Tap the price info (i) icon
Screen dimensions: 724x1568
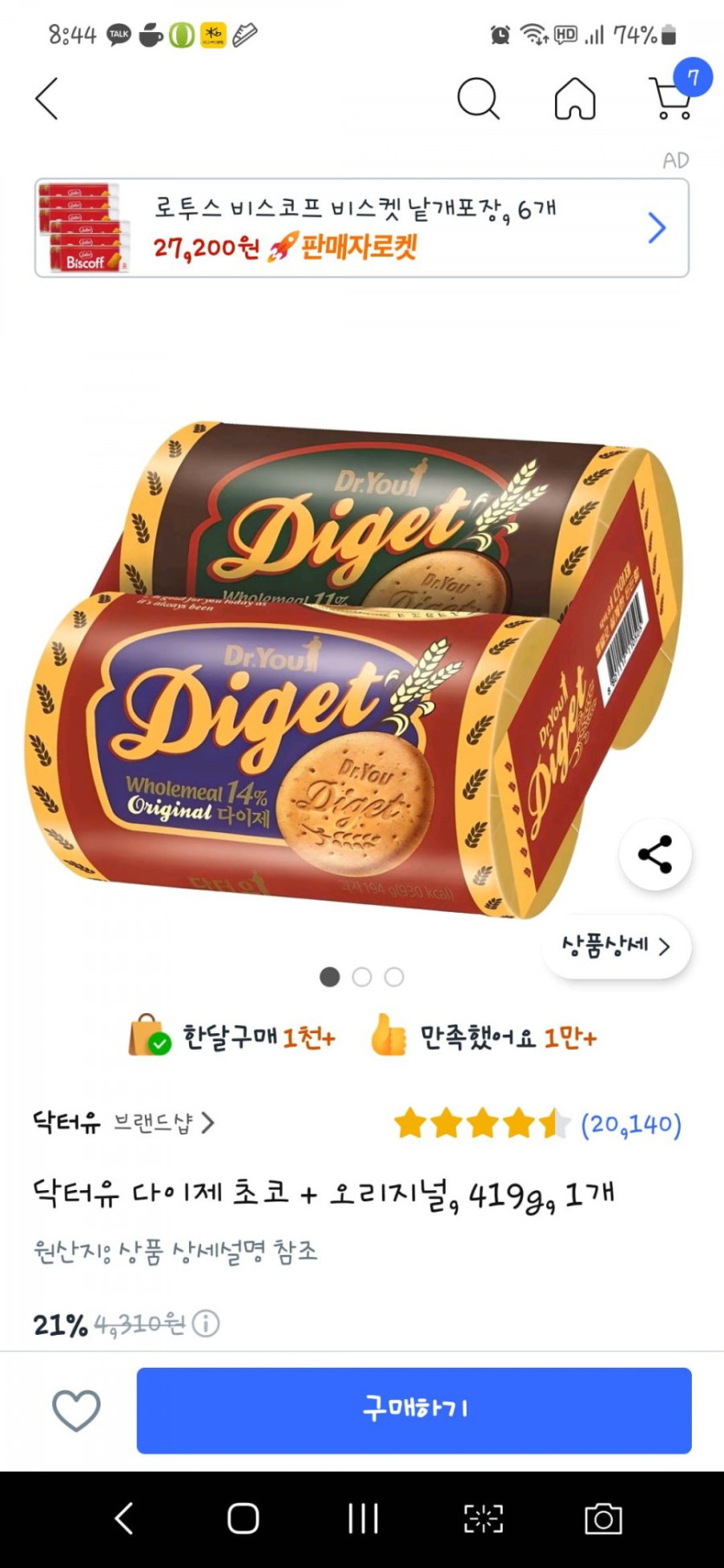pos(204,1324)
